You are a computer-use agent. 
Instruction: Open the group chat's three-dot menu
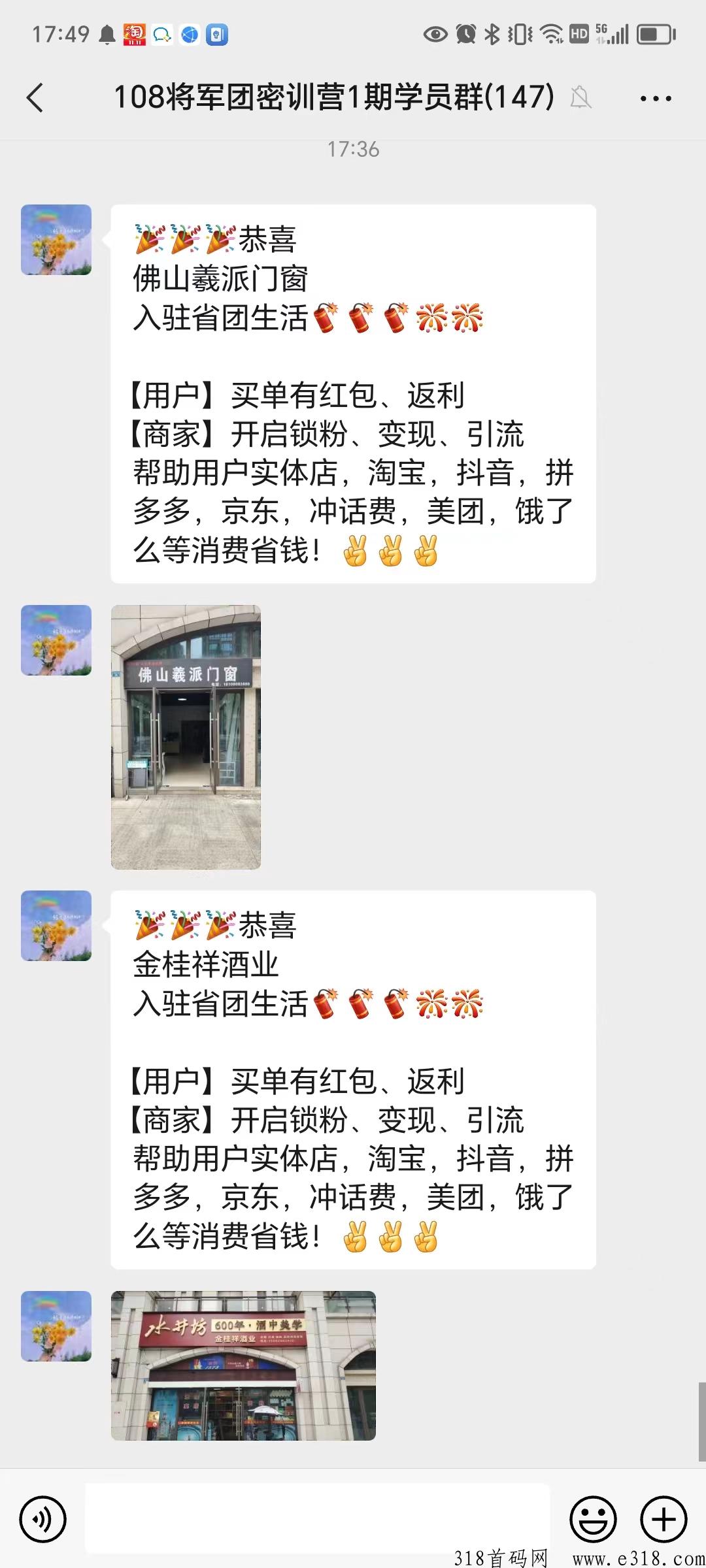click(655, 99)
